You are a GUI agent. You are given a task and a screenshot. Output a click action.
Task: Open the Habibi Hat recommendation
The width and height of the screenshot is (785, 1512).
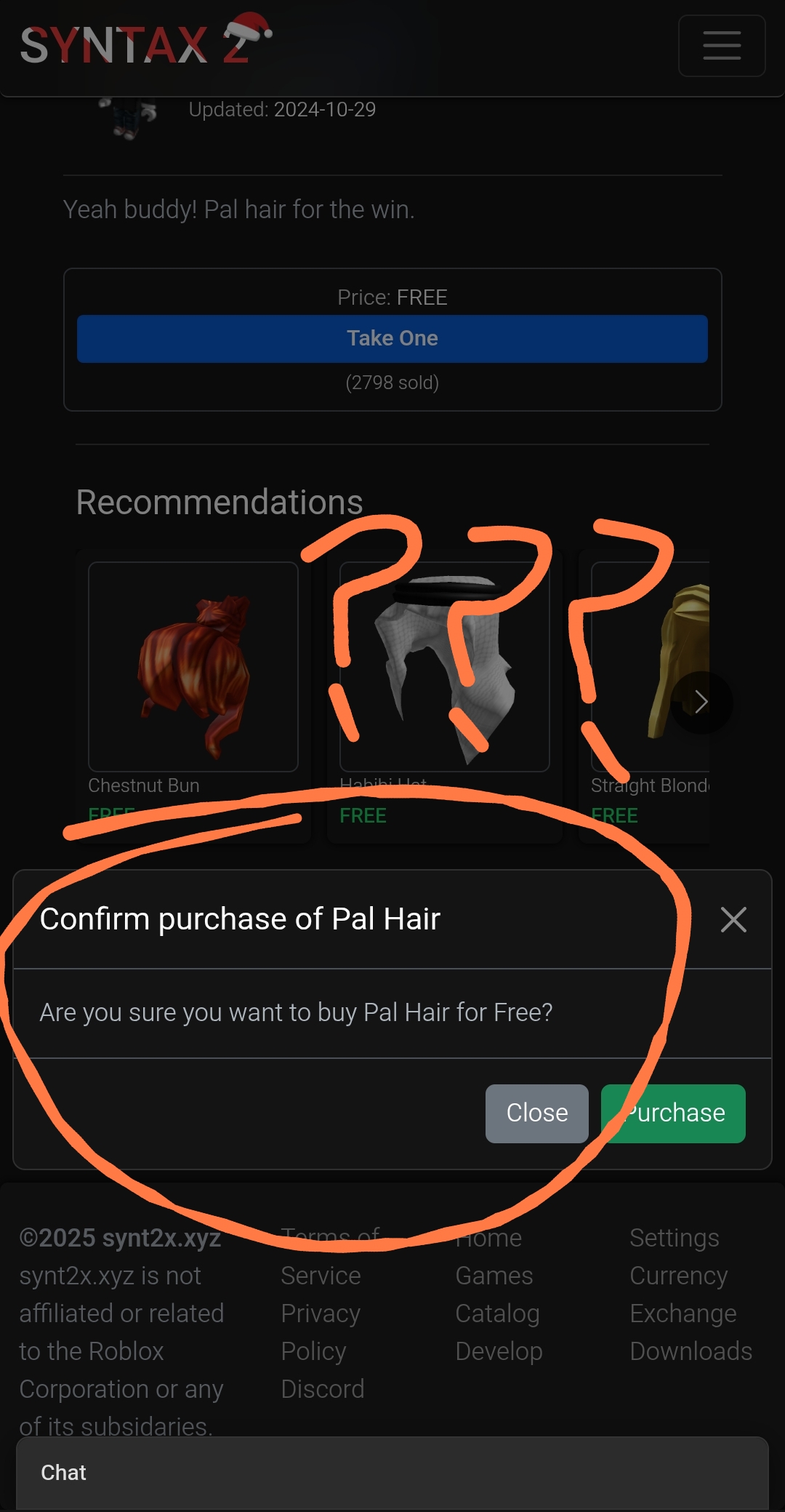(x=444, y=667)
